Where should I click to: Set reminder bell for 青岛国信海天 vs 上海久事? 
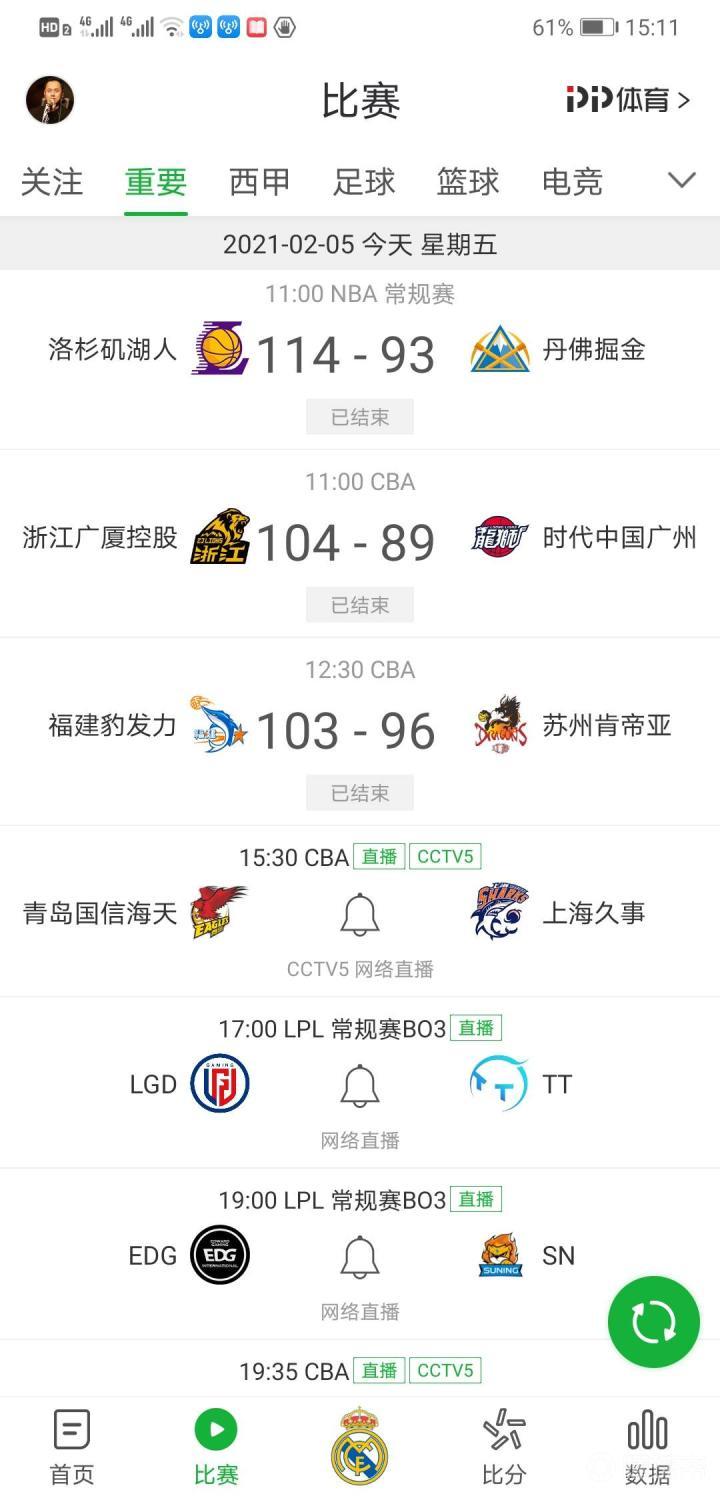(360, 914)
